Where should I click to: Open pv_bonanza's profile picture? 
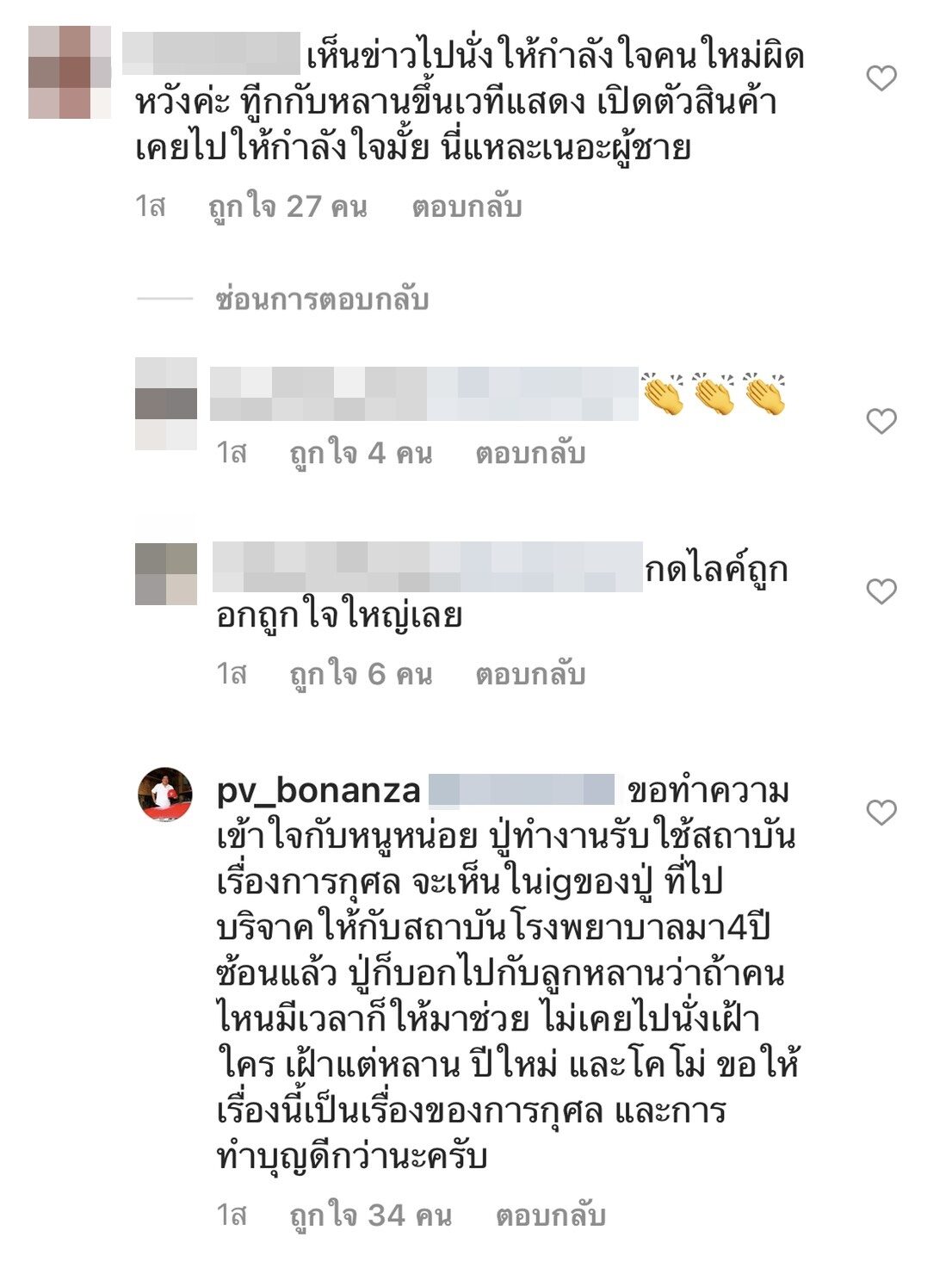(x=165, y=795)
